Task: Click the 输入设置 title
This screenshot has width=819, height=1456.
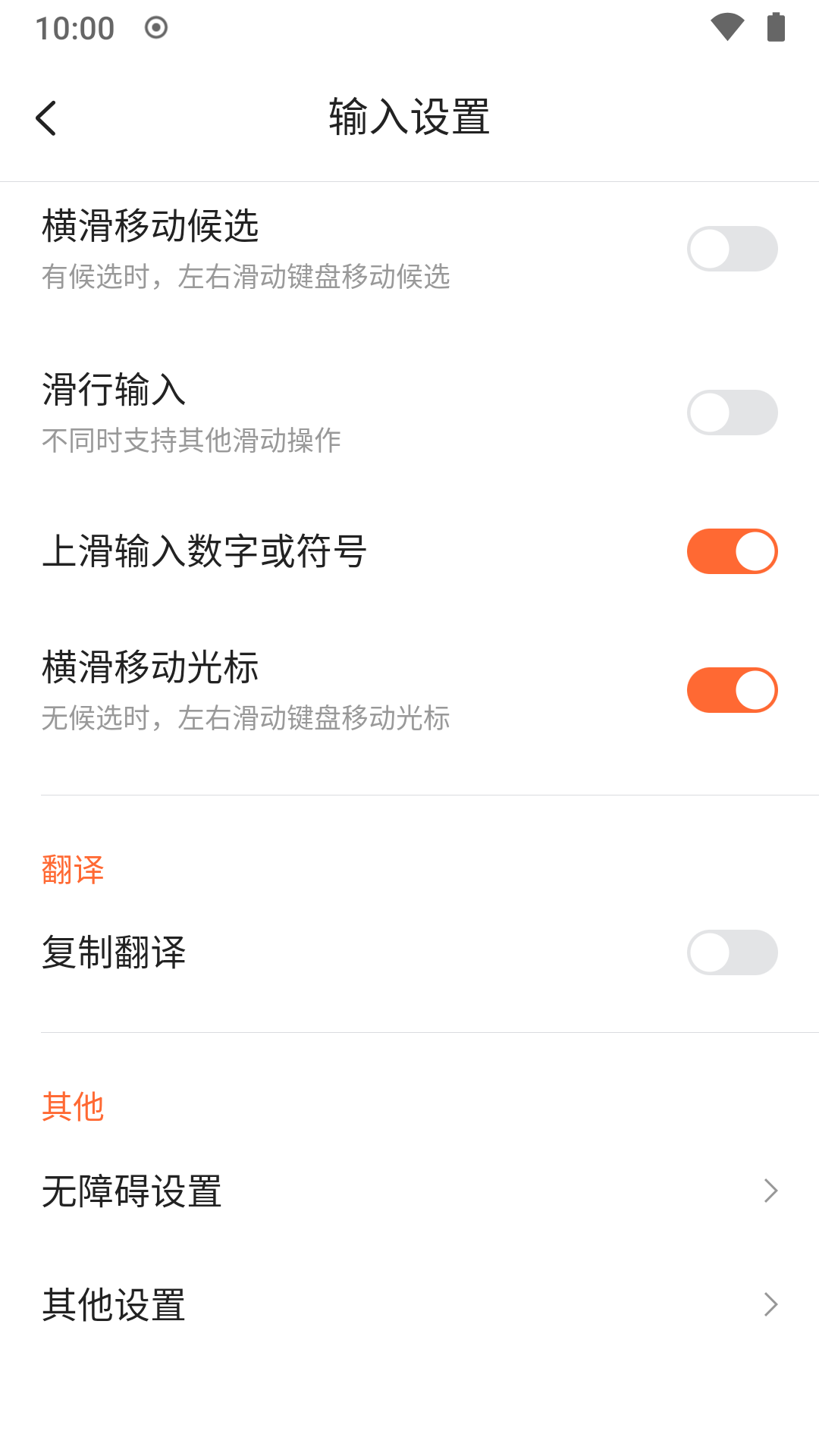Action: pyautogui.click(x=409, y=118)
